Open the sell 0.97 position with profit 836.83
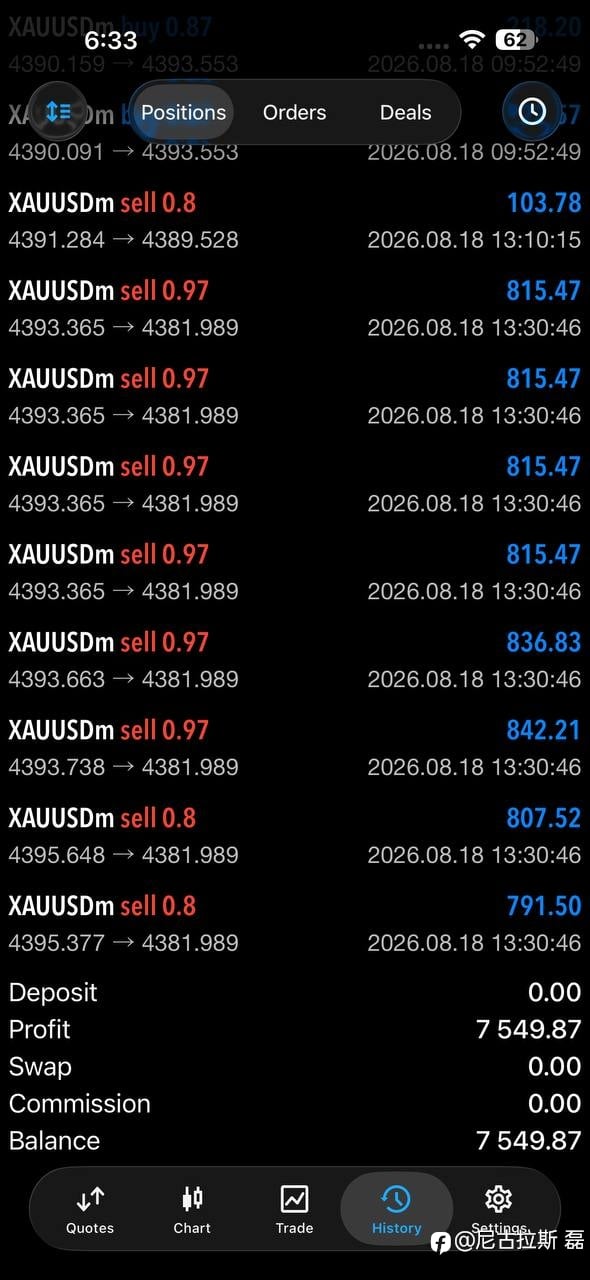Viewport: 590px width, 1280px height. 295,660
